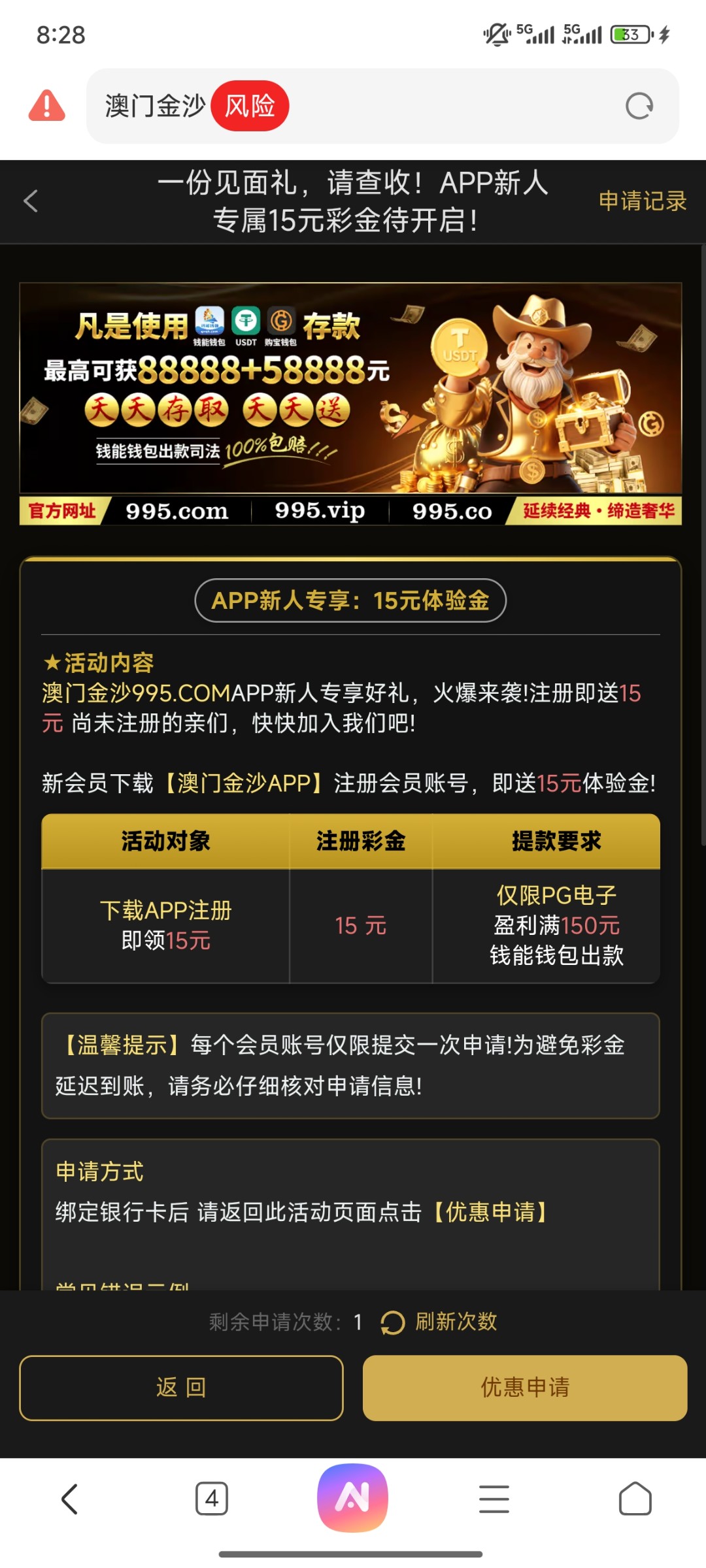Navigate back with the browser back arrow
This screenshot has height=1568, width=706.
pyautogui.click(x=70, y=1498)
